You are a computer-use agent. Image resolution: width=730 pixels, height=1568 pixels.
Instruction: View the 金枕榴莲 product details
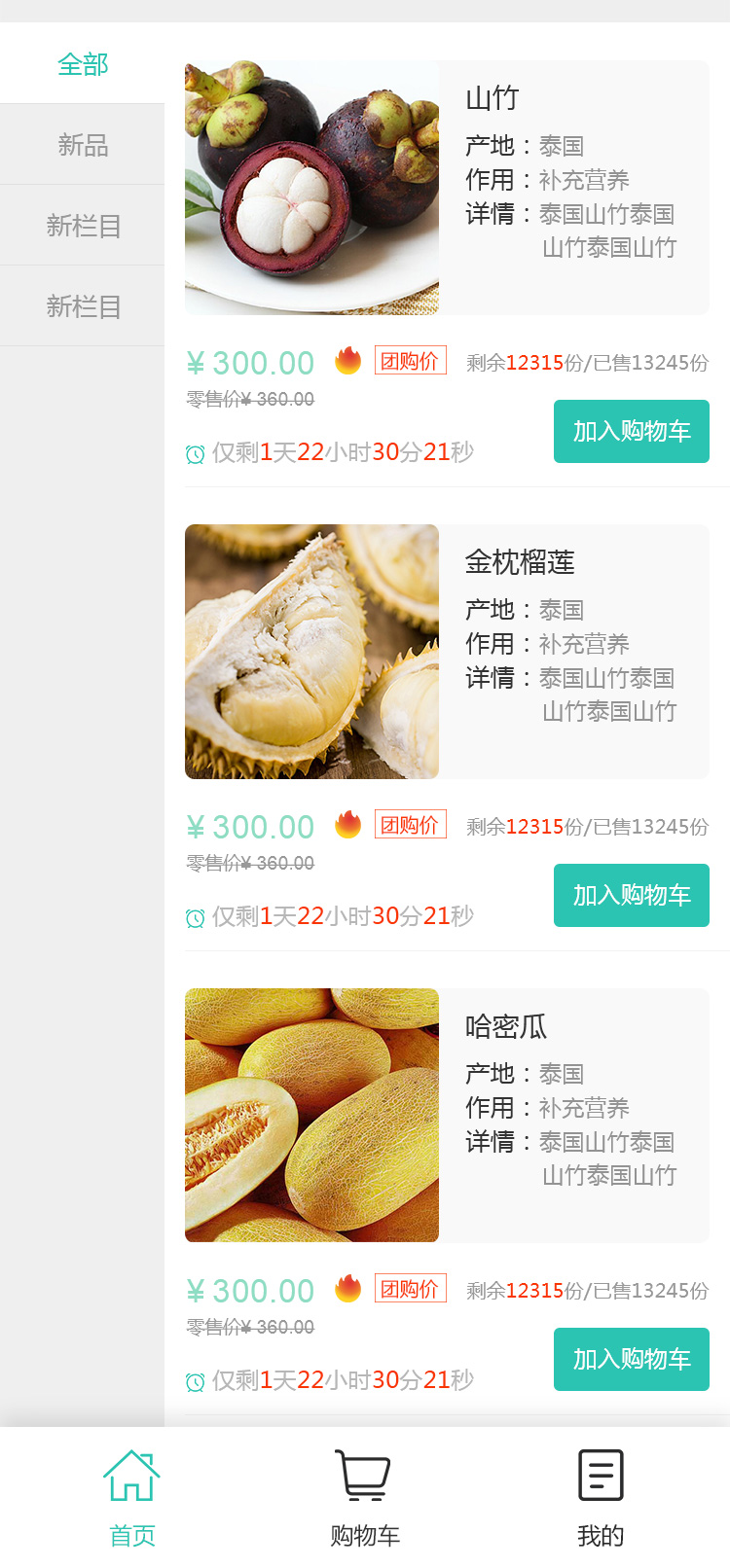click(x=447, y=652)
